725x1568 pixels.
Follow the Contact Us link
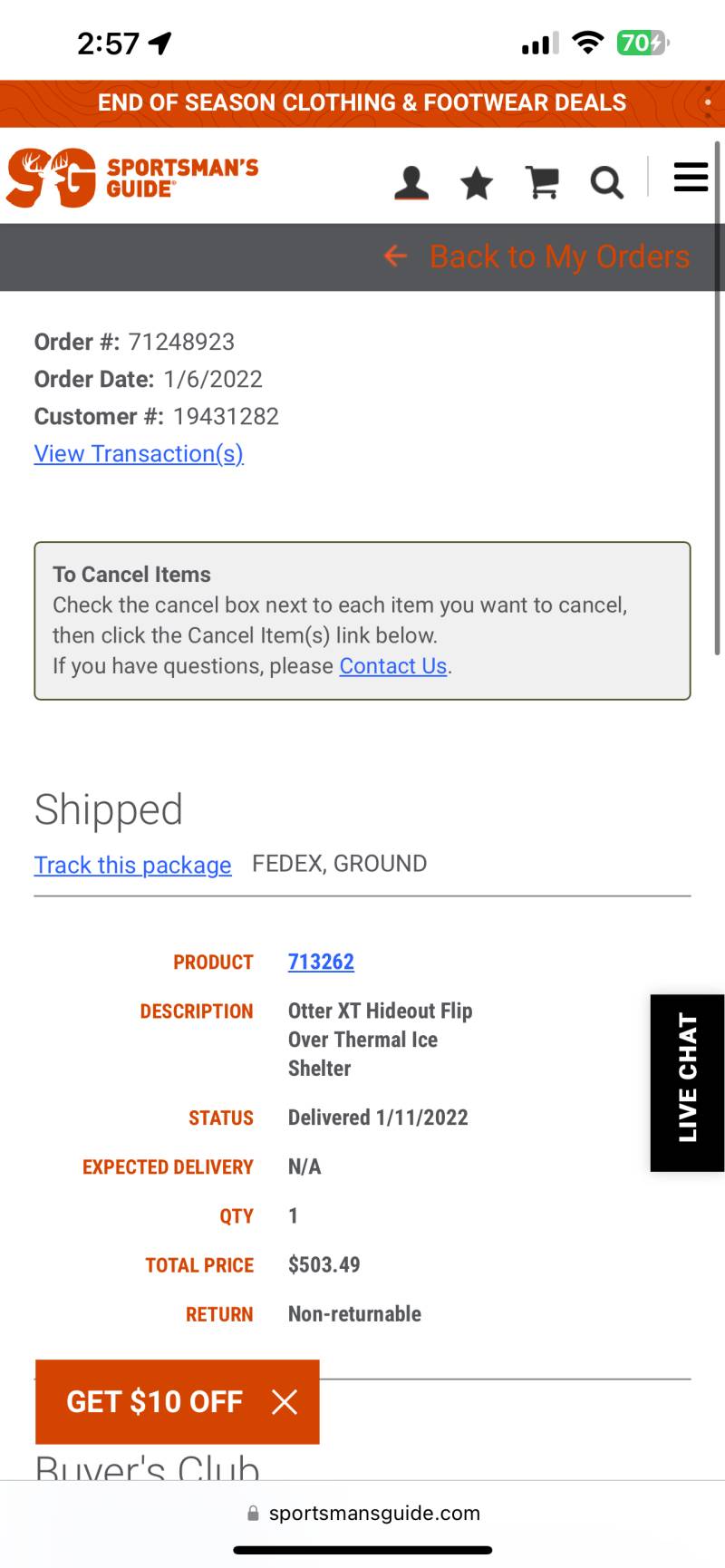point(393,666)
